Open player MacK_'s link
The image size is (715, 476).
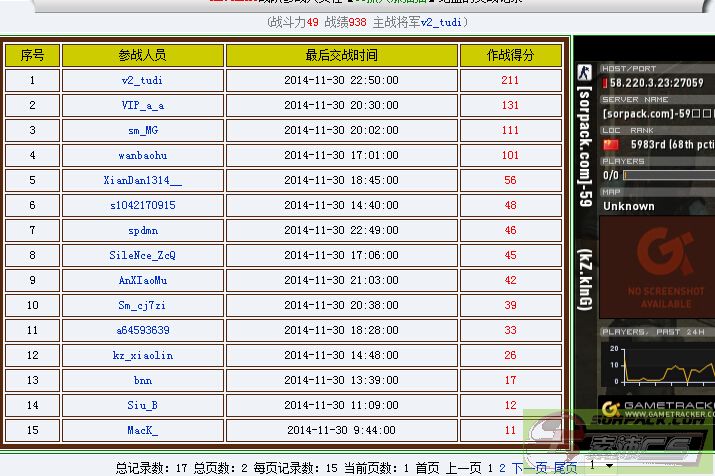coord(143,430)
